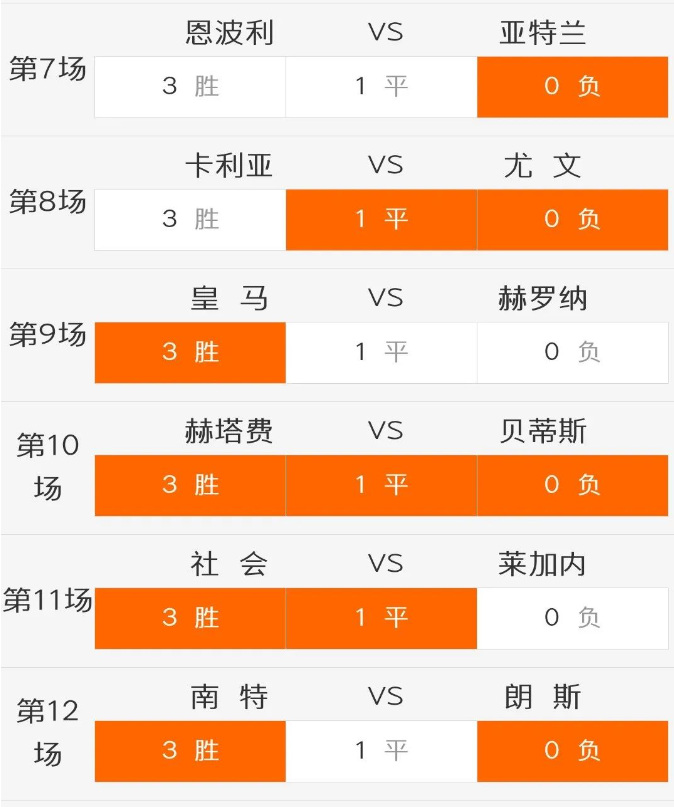Deselect 0 负 for 恩波利 vs 亚特兰
The width and height of the screenshot is (674, 807).
572,87
